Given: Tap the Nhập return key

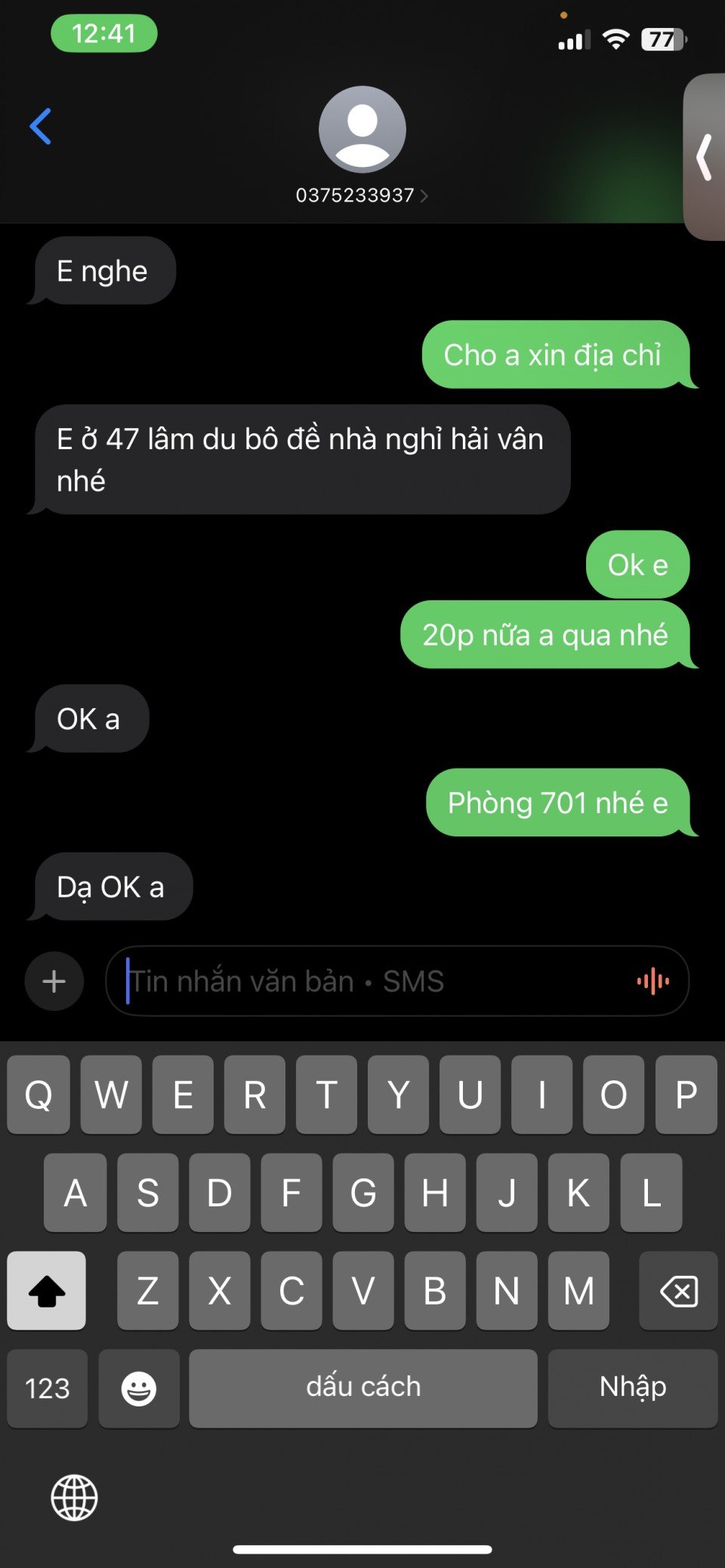Looking at the screenshot, I should click(633, 1388).
